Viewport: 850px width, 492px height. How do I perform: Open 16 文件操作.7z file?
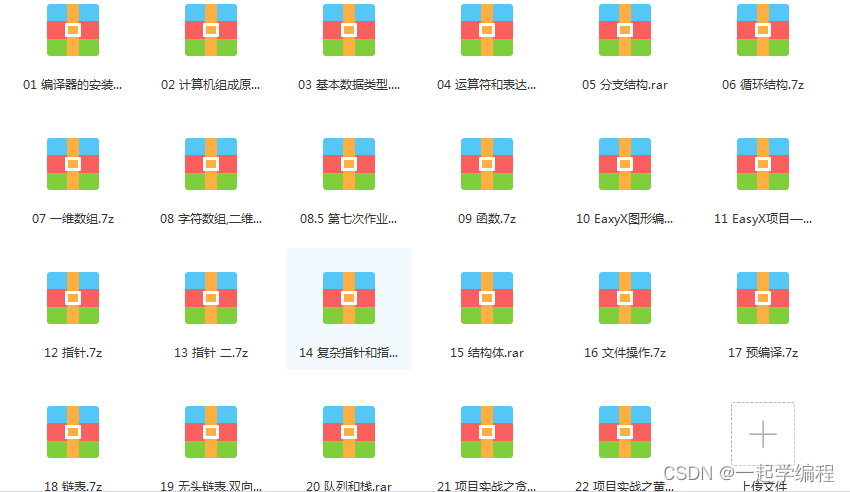tap(625, 298)
